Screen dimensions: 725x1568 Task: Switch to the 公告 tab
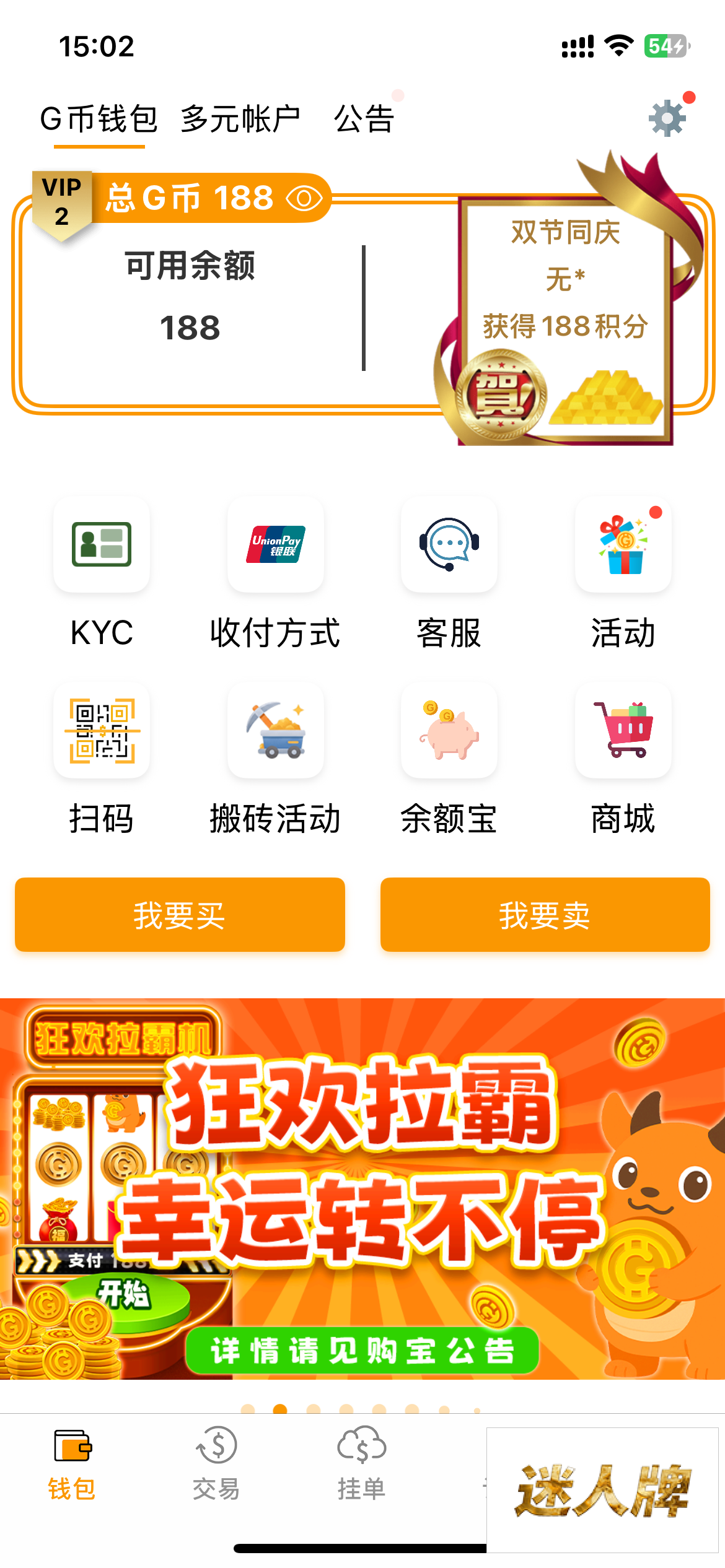[364, 118]
